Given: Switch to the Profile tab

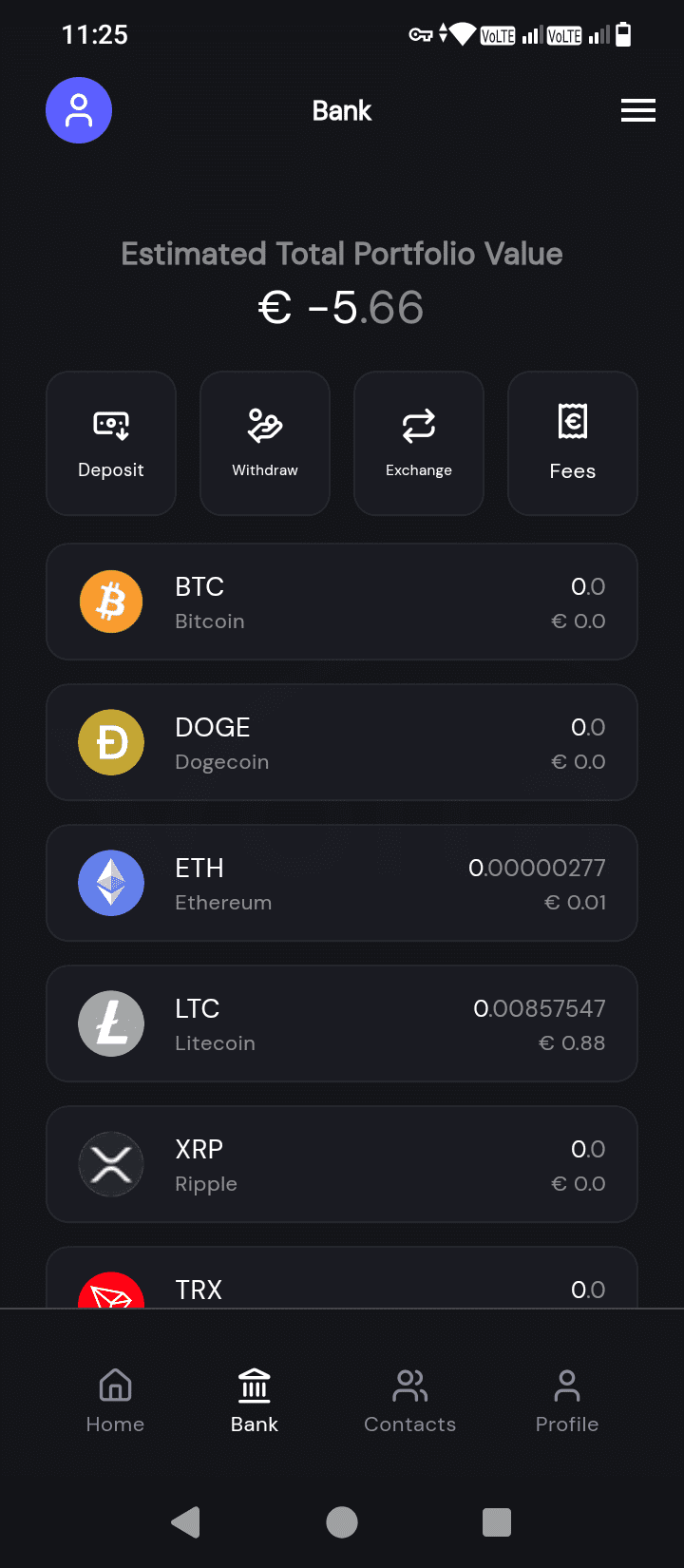Looking at the screenshot, I should [x=567, y=1400].
